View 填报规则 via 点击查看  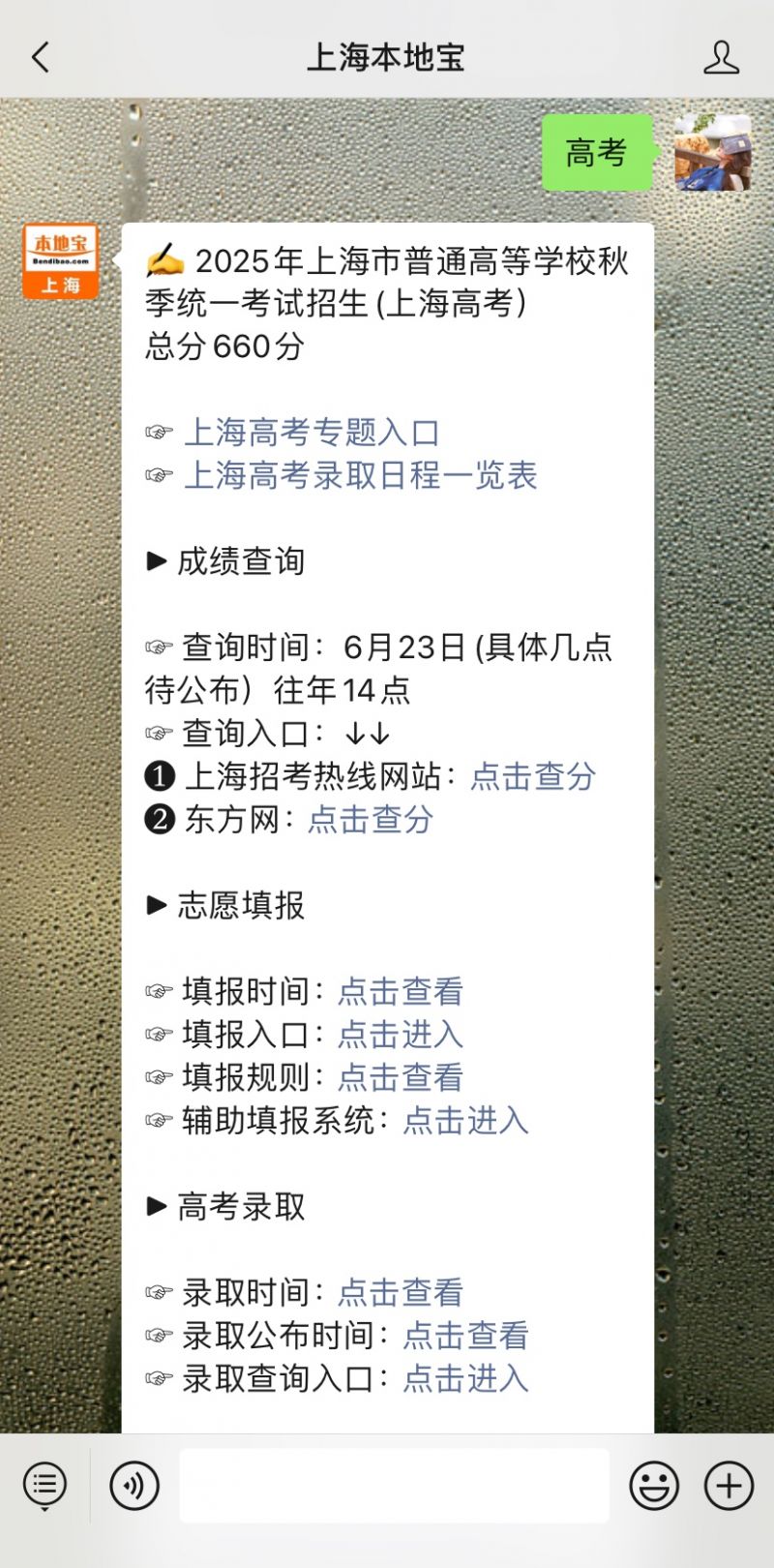pyautogui.click(x=401, y=1077)
